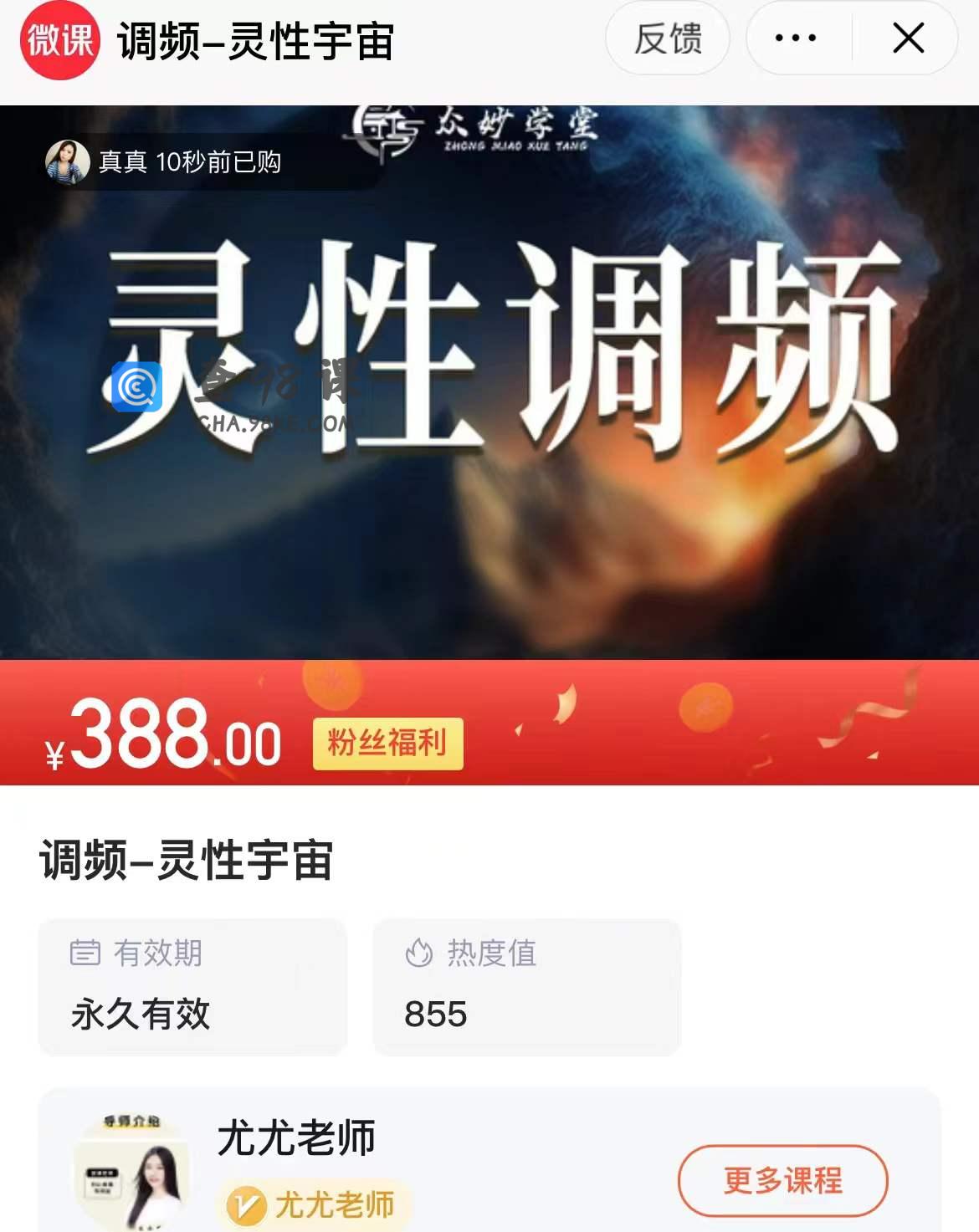
Task: Open the 尤尤老师 instructor profile card
Action: pos(297,1138)
